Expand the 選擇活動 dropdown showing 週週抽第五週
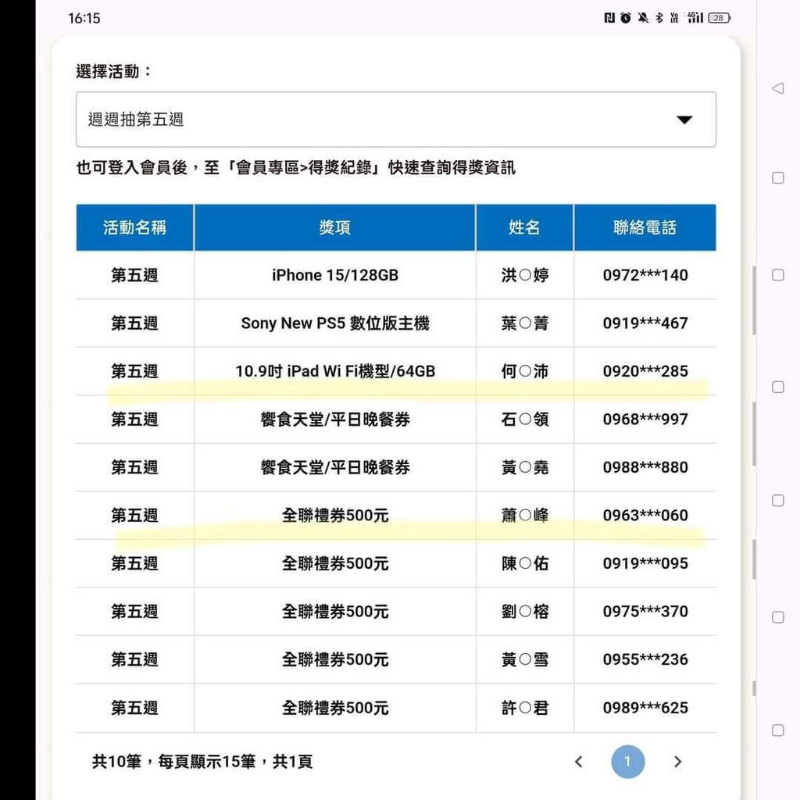The width and height of the screenshot is (800, 800). tap(396, 120)
